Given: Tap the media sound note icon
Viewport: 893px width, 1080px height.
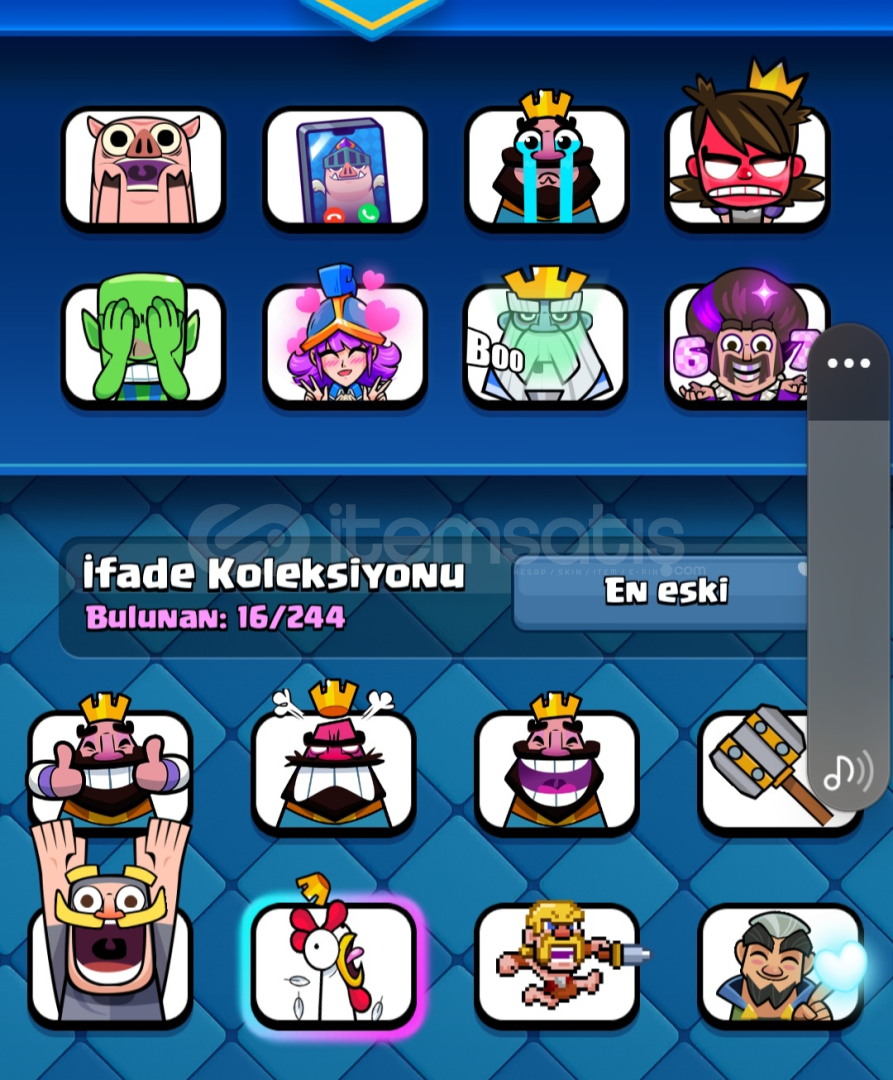Looking at the screenshot, I should click(847, 772).
